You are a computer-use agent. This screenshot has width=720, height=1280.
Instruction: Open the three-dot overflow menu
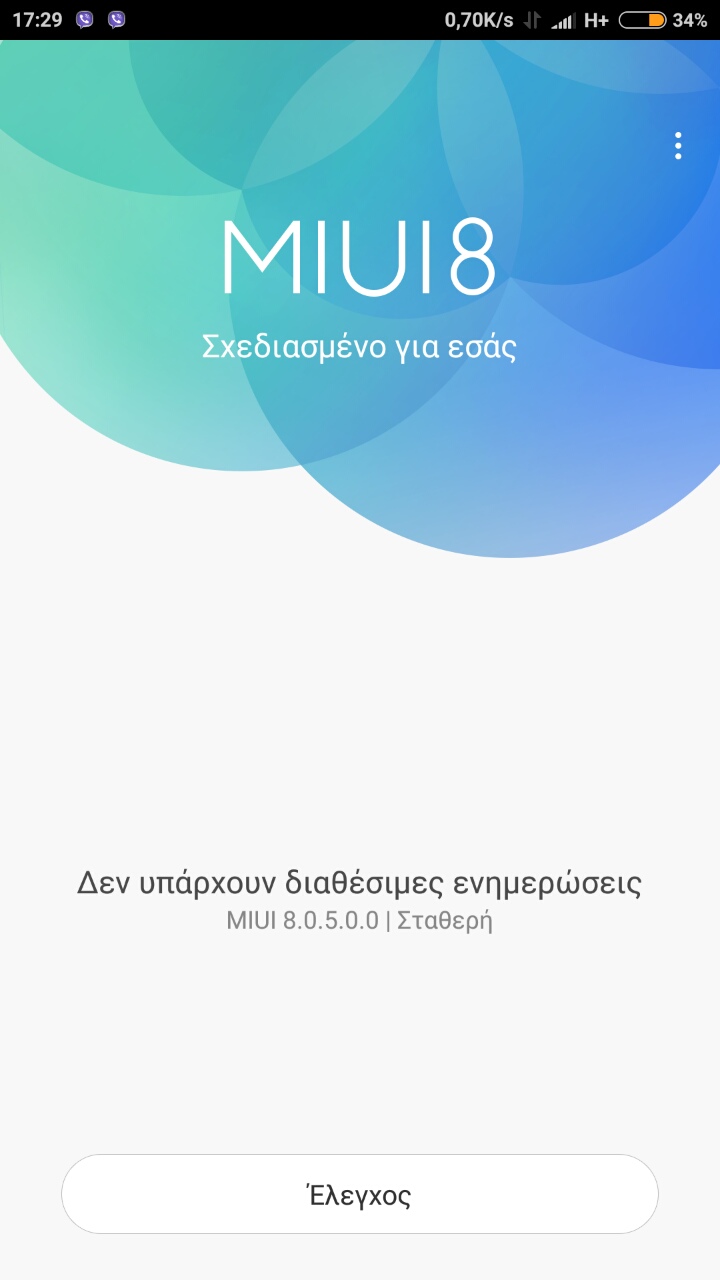pos(678,146)
